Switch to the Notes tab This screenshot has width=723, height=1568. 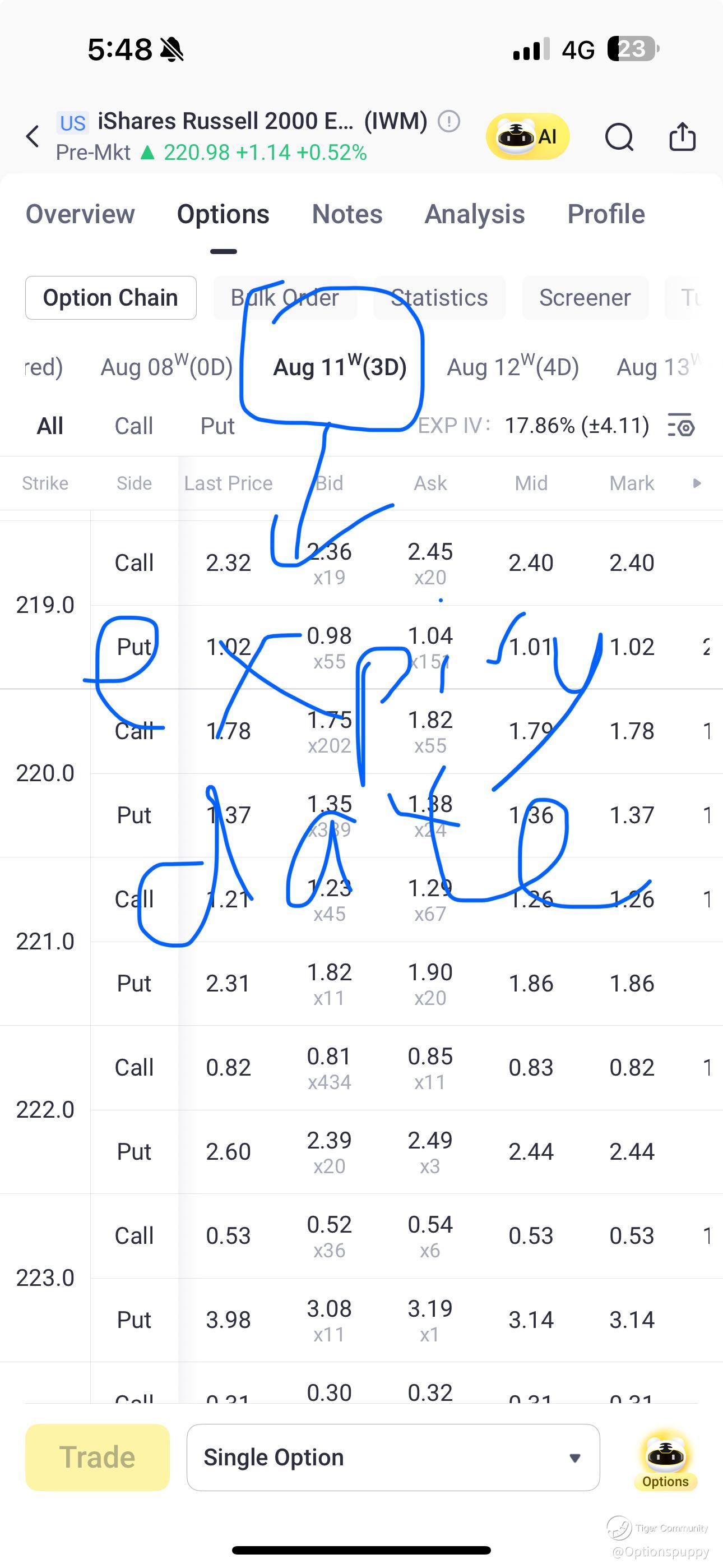(347, 214)
